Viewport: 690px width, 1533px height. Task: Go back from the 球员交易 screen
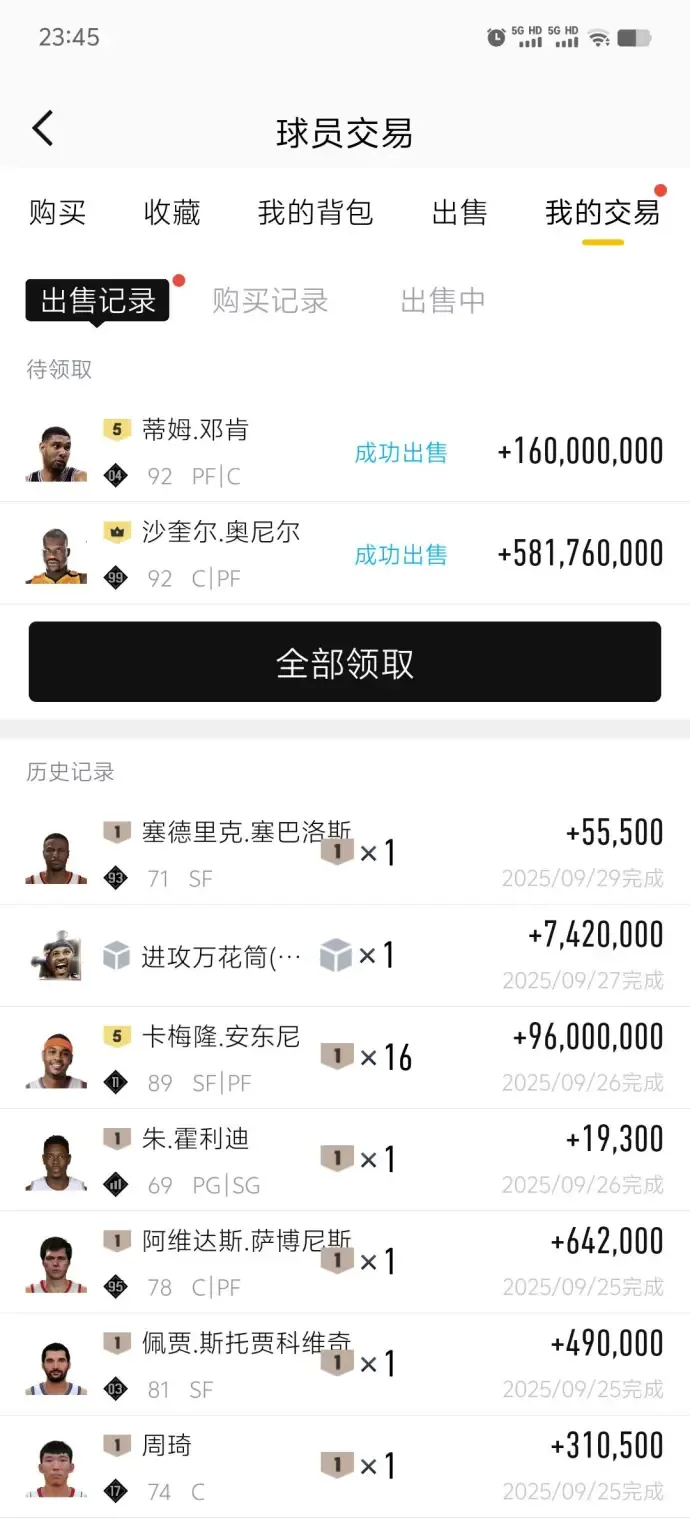(43, 129)
